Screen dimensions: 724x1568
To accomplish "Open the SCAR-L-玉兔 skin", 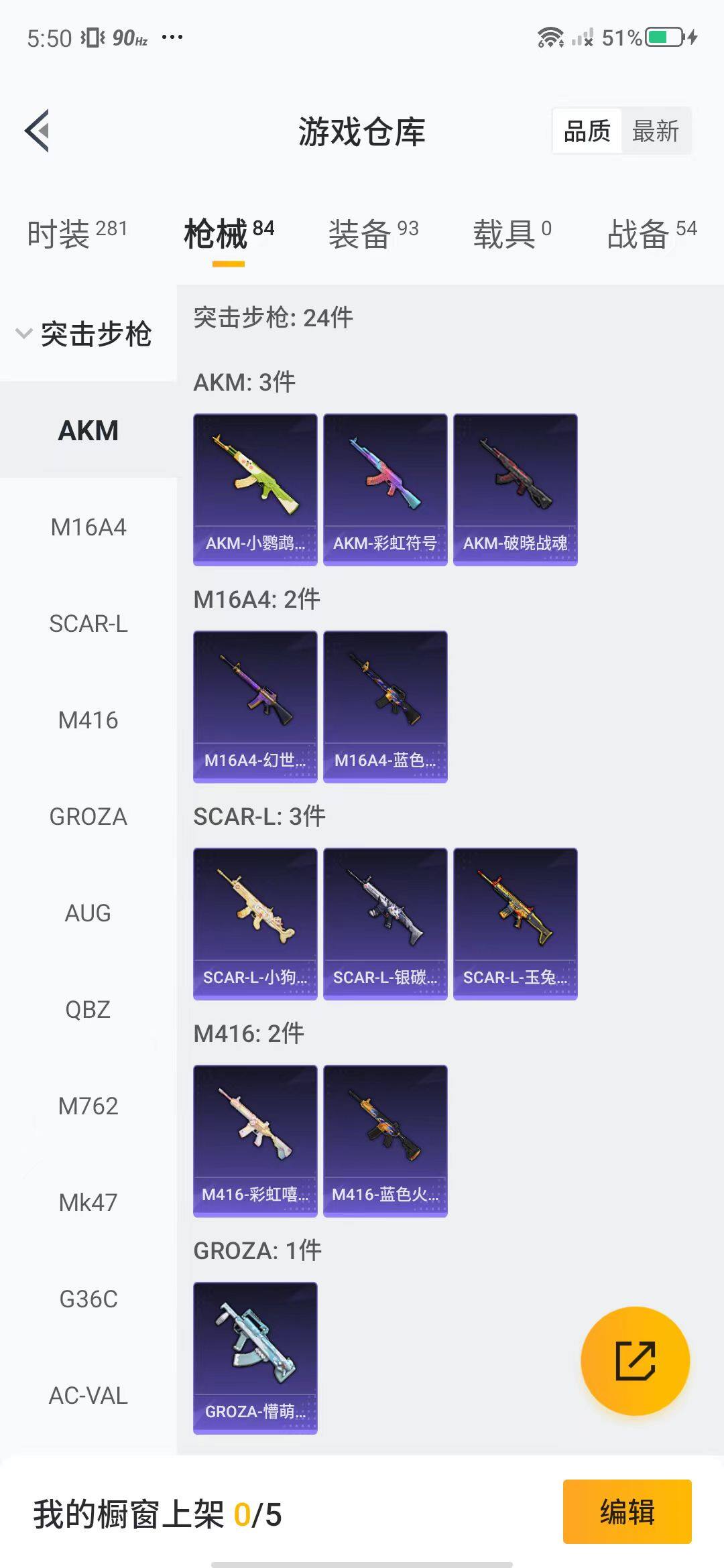I will pos(515,923).
